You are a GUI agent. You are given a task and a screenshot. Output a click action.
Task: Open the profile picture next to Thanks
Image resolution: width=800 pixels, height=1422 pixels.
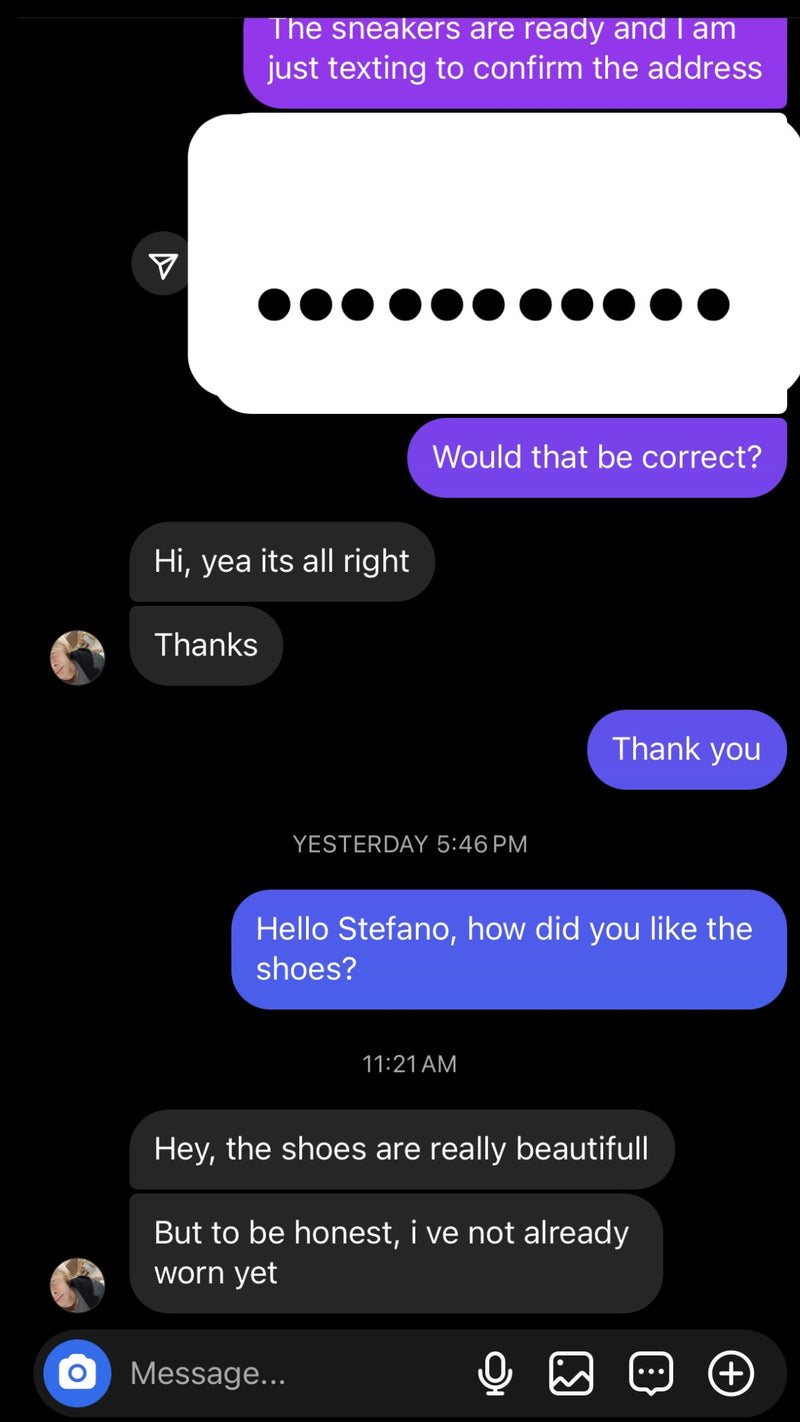tap(78, 657)
